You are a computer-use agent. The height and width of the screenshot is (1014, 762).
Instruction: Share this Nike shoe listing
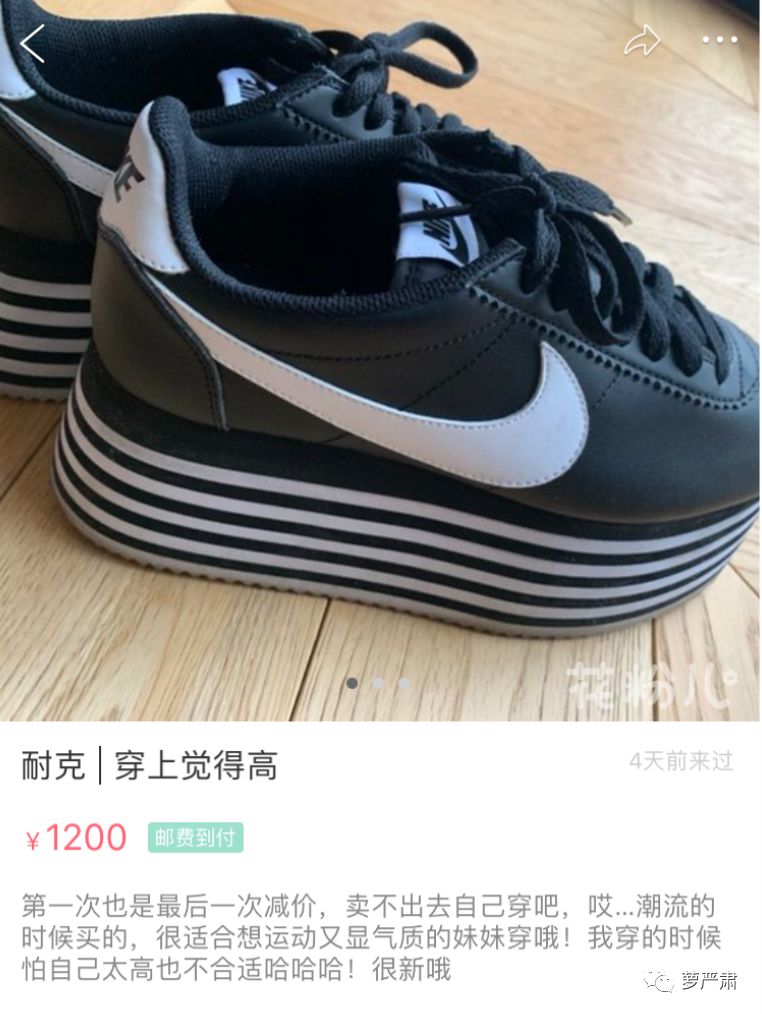[x=642, y=41]
